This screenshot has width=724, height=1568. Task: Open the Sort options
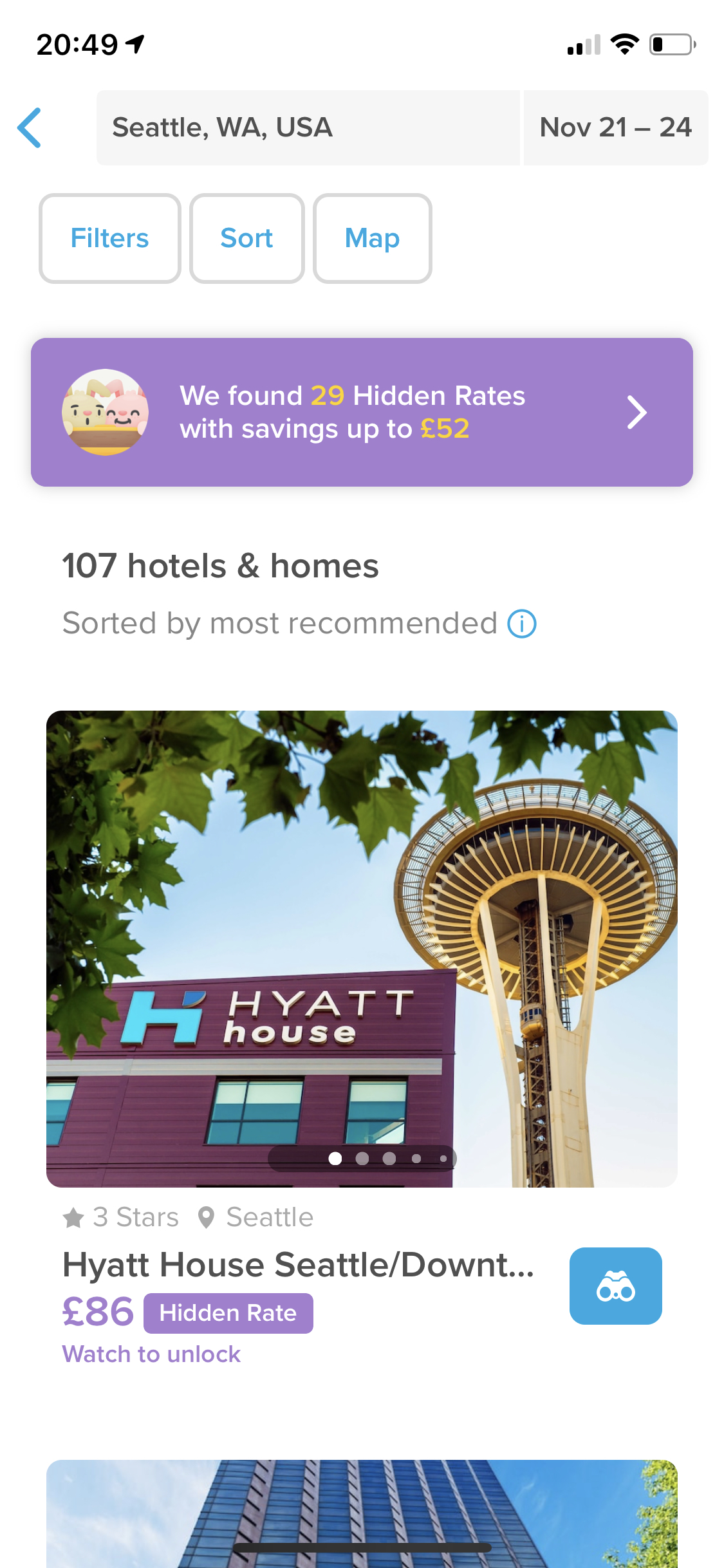[246, 238]
